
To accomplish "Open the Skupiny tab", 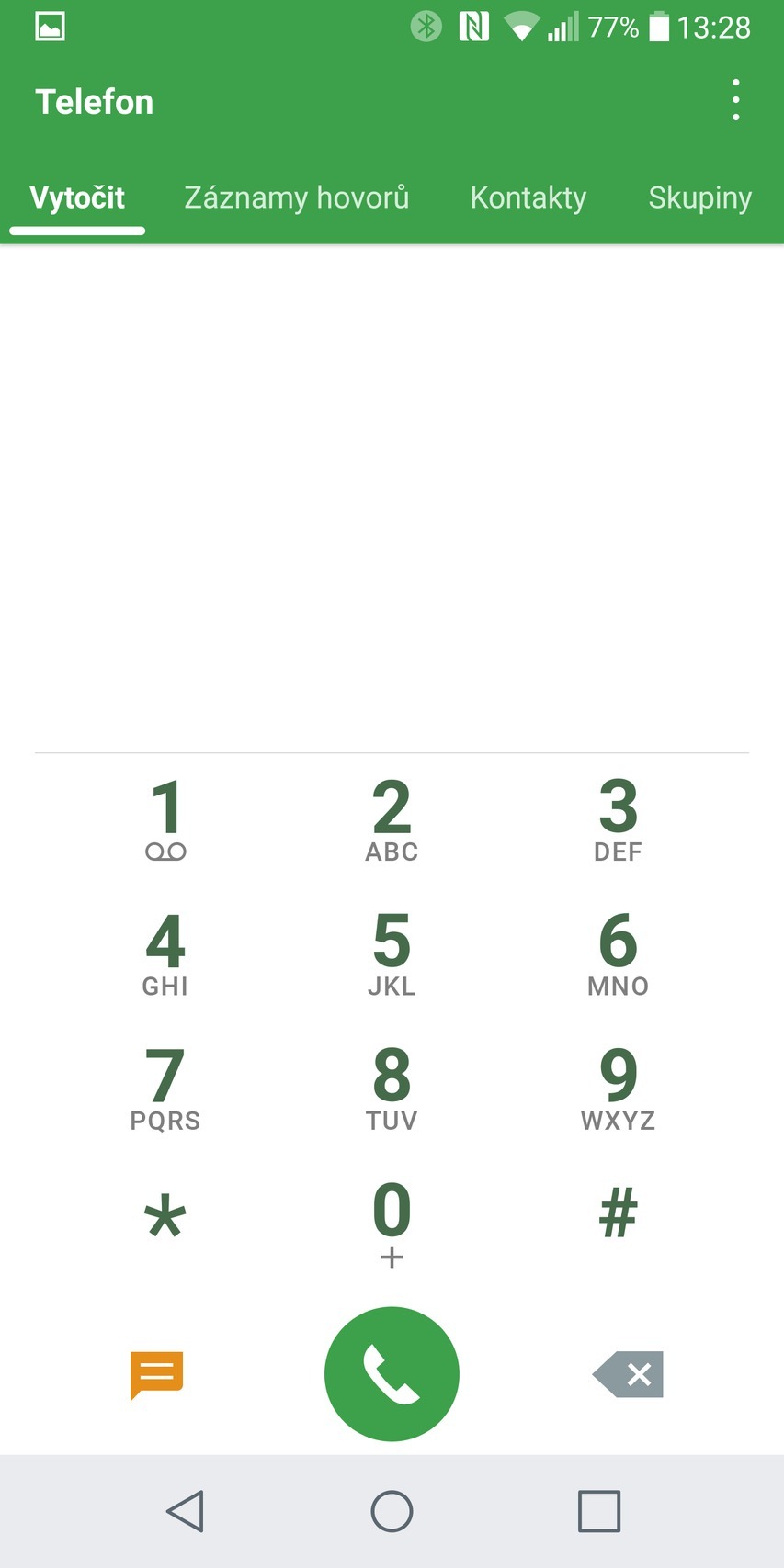I will (699, 197).
